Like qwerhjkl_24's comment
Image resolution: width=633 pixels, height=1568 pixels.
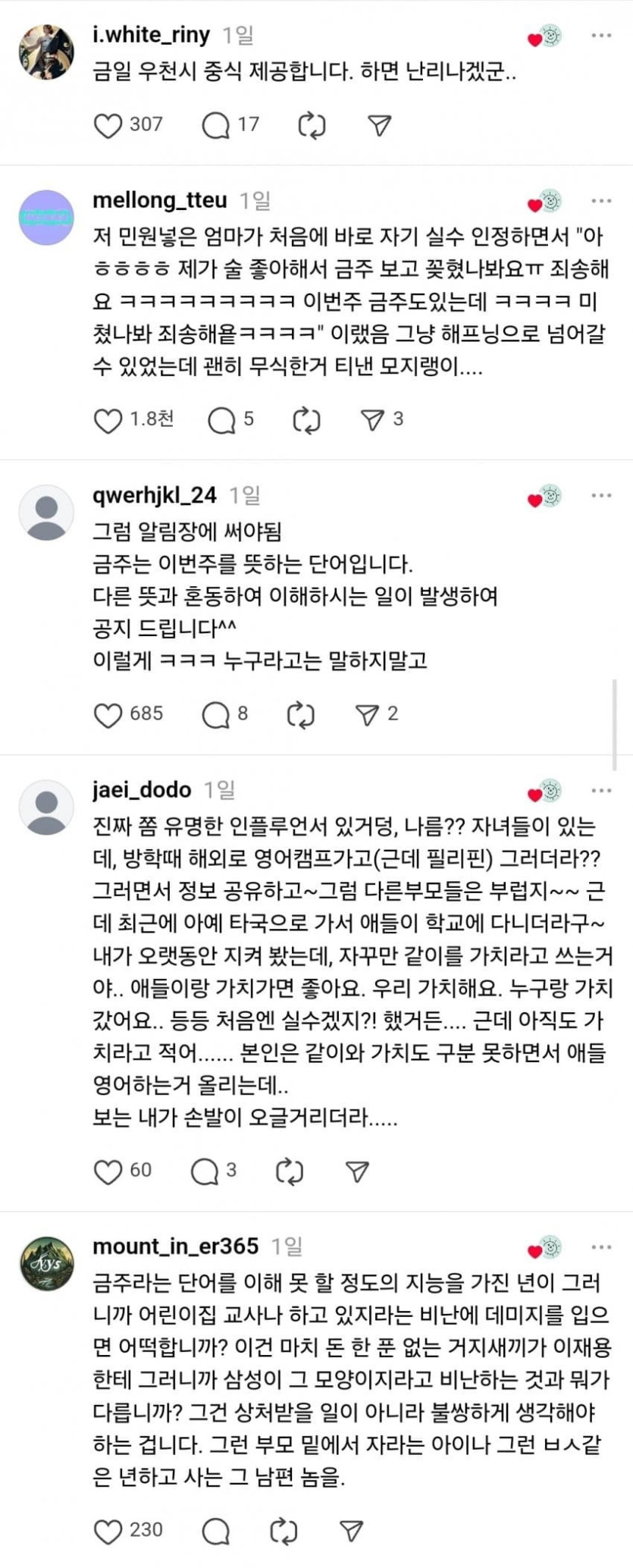(108, 714)
